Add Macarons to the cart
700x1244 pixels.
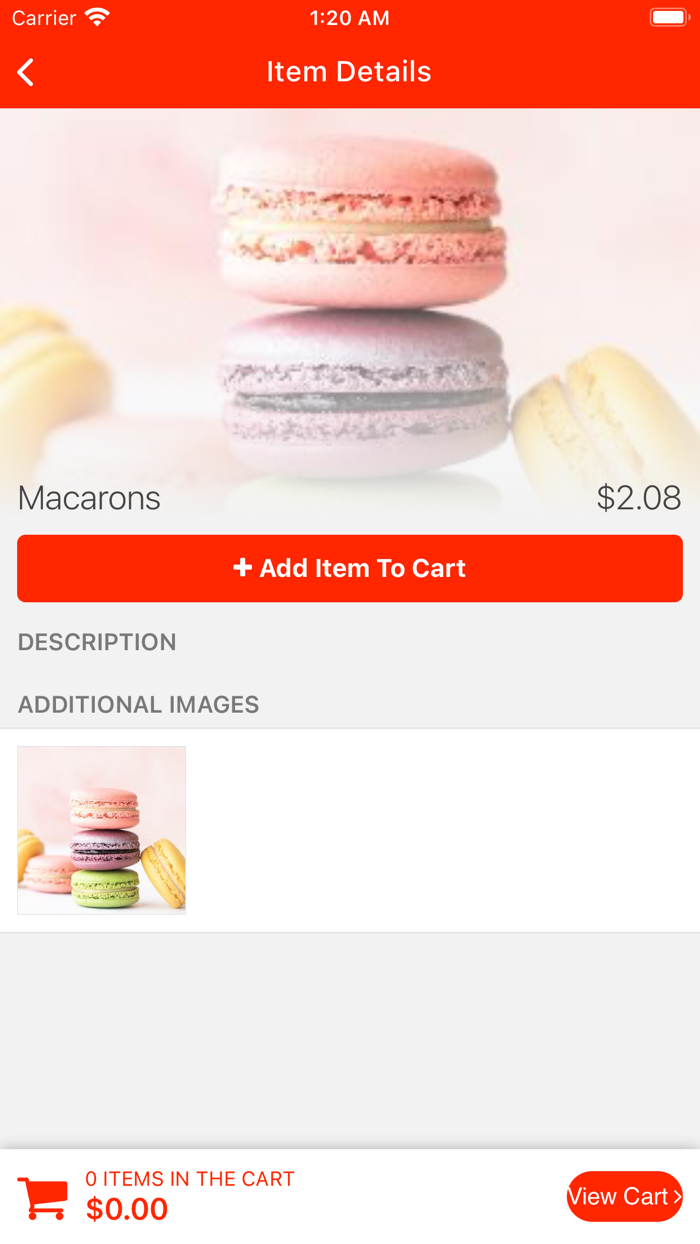click(x=350, y=568)
